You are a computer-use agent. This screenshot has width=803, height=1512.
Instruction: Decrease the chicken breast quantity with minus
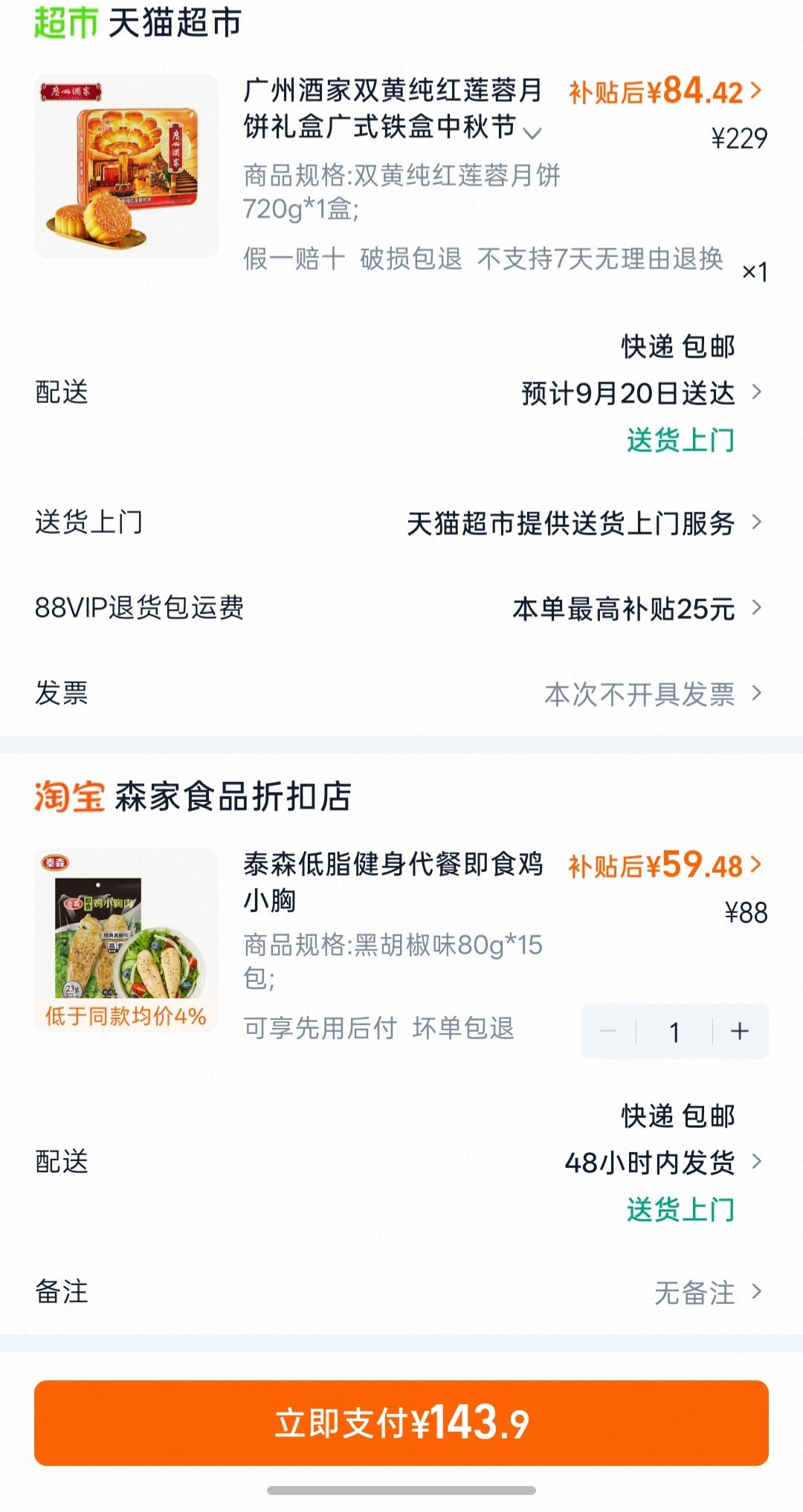pyautogui.click(x=608, y=1032)
